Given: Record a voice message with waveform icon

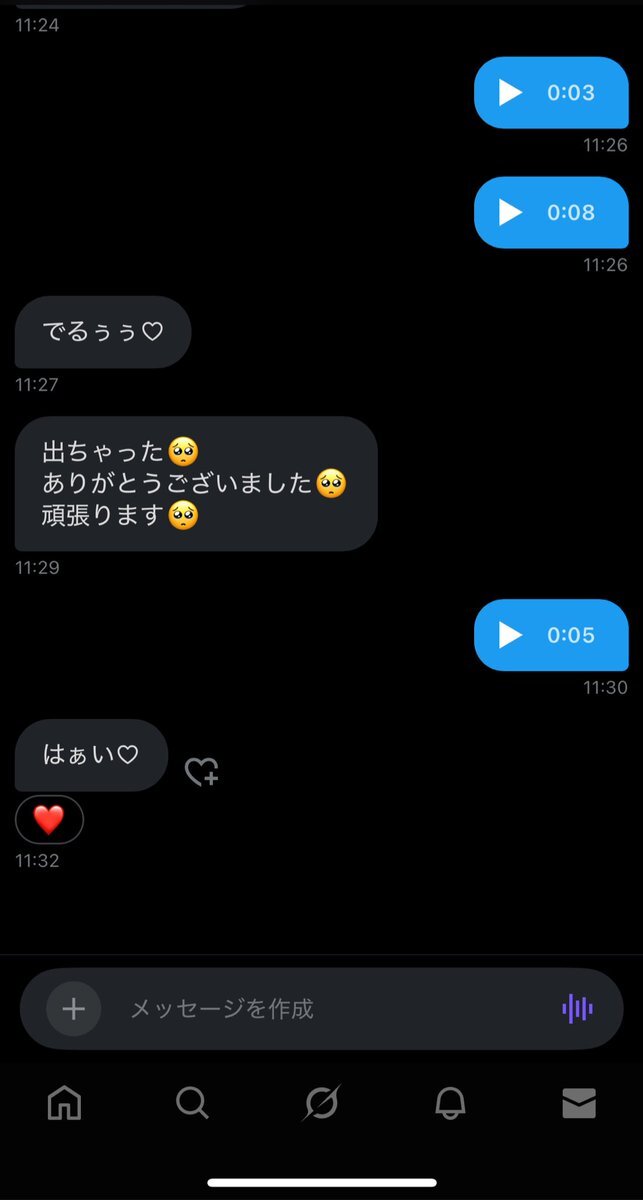Looking at the screenshot, I should click(x=577, y=1008).
